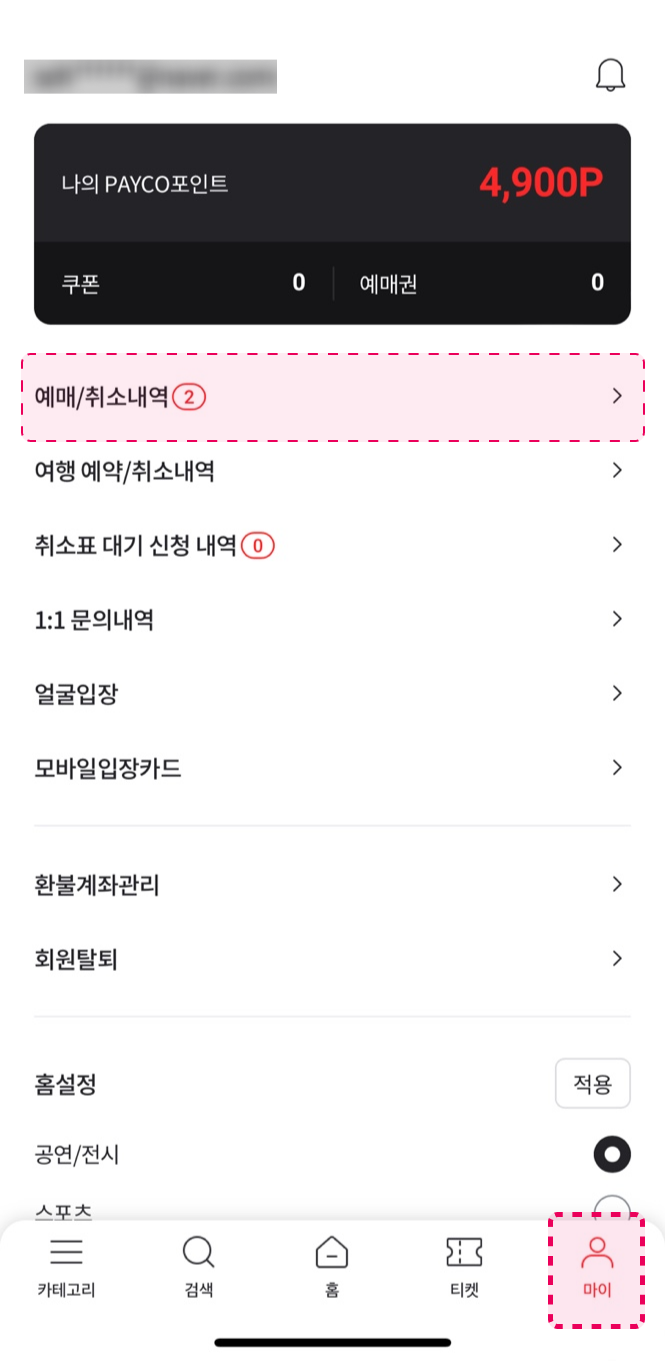Open 여행 예약/취소내역 row
The image size is (665, 1361).
tap(332, 471)
